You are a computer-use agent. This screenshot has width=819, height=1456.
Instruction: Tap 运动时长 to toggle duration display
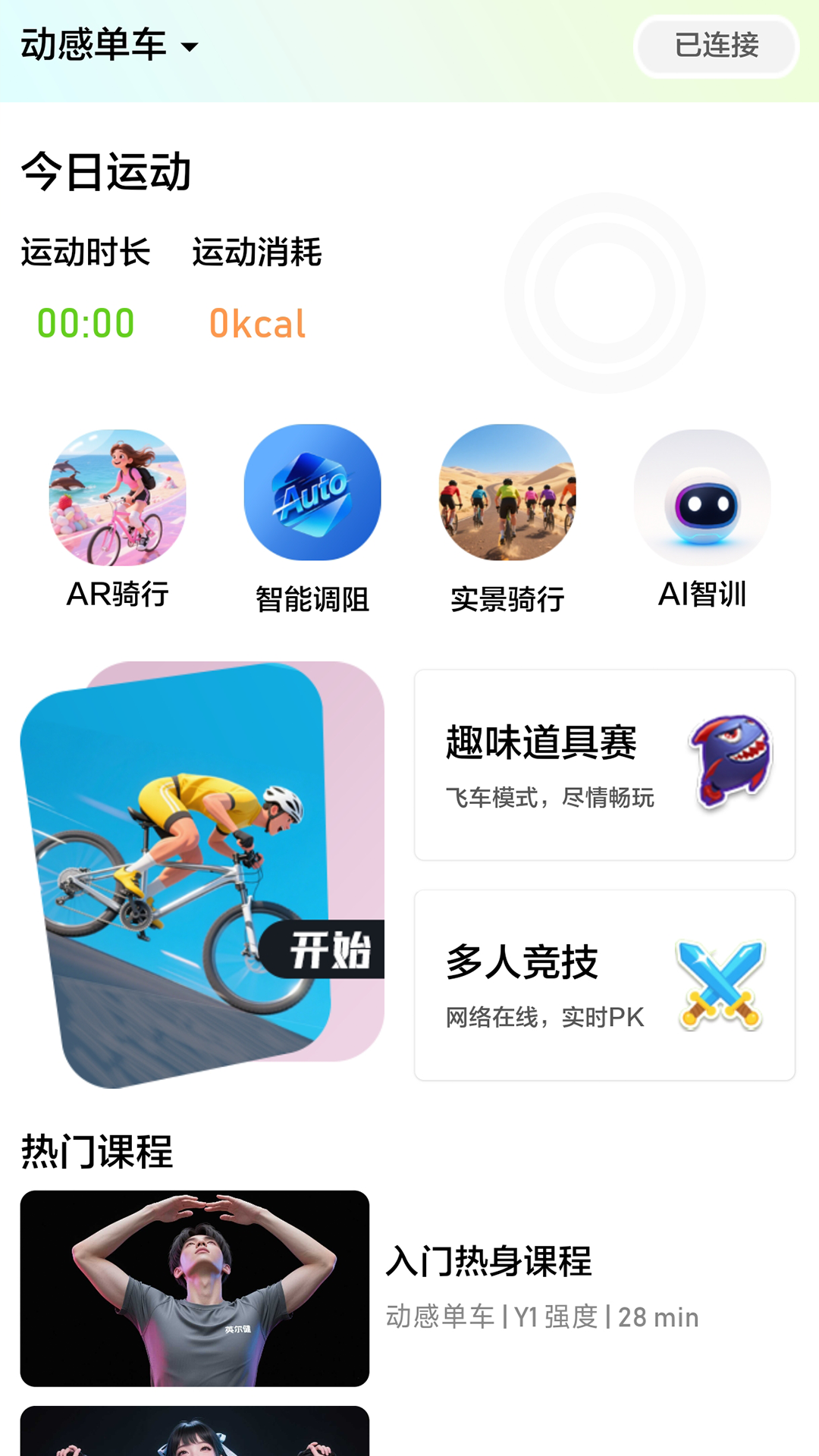pos(86,253)
